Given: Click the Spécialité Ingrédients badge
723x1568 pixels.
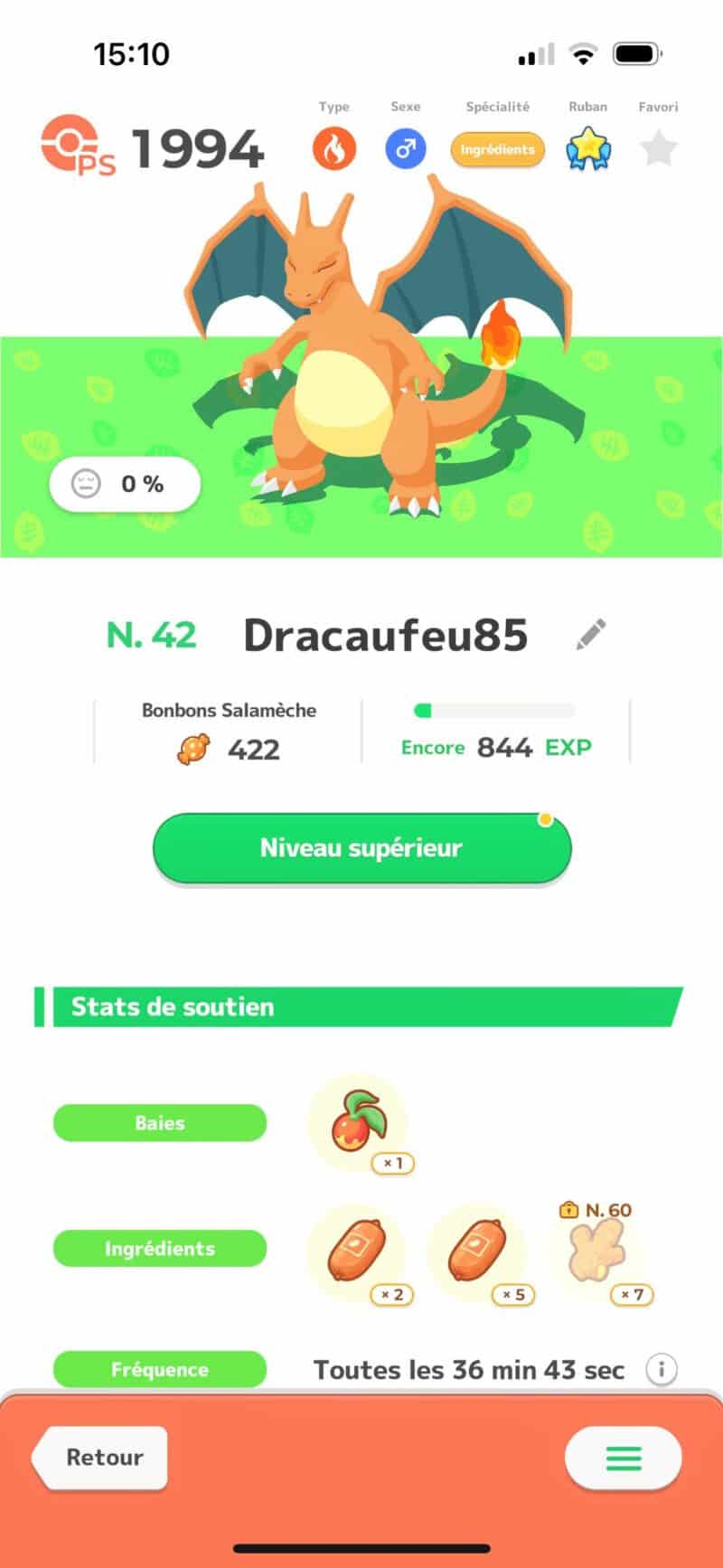Looking at the screenshot, I should [x=497, y=149].
